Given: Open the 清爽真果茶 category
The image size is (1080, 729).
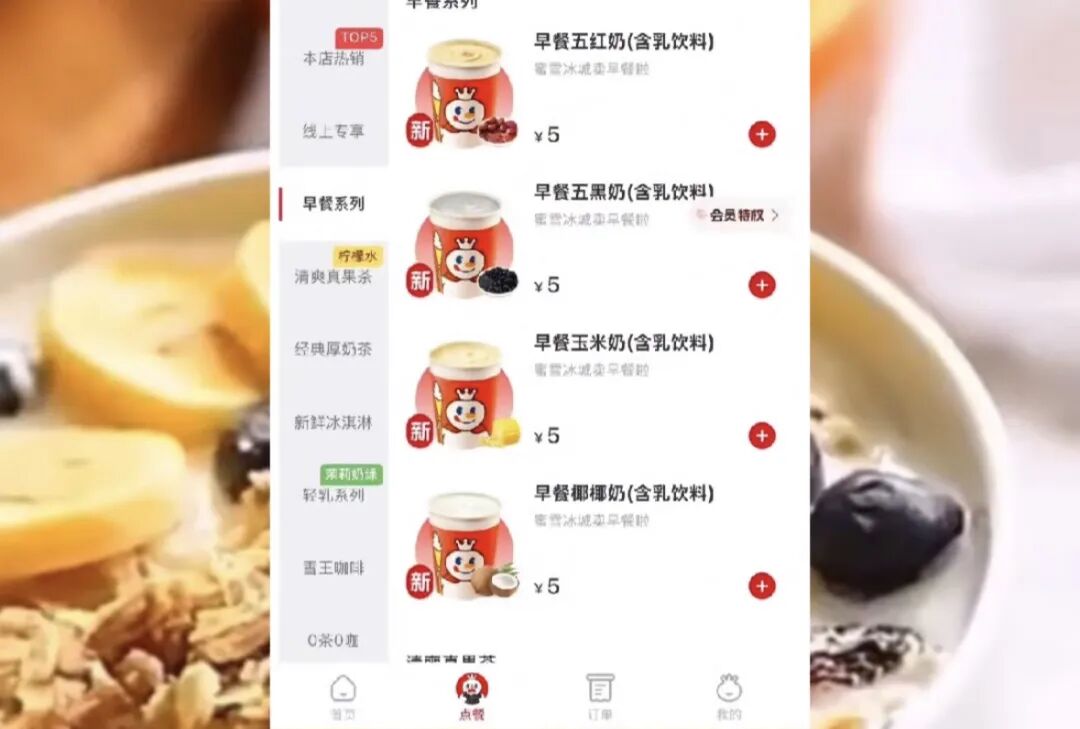Looking at the screenshot, I should 333,277.
